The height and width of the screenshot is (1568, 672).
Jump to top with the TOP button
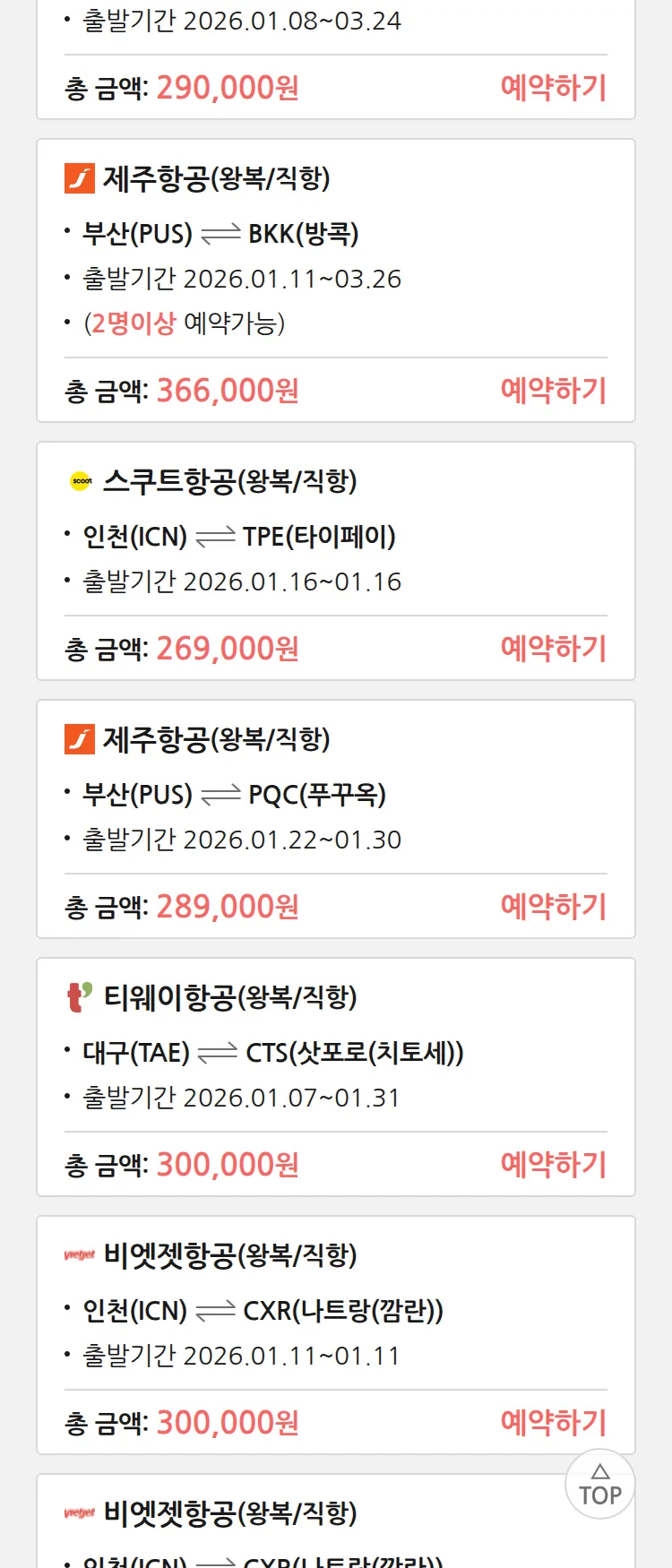[599, 1485]
